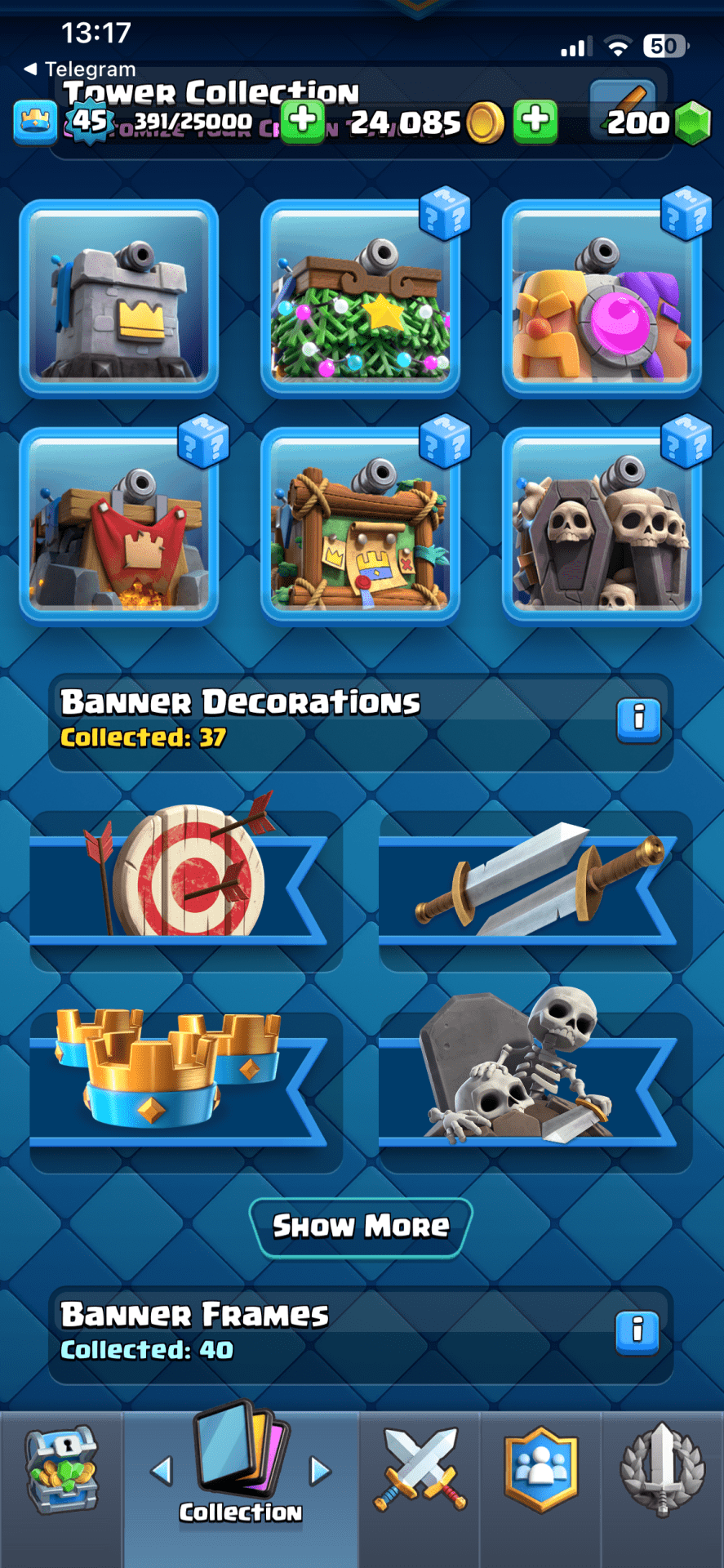Tap the green plus beside experience points
Image resolution: width=724 pixels, height=1568 pixels.
coord(304,121)
